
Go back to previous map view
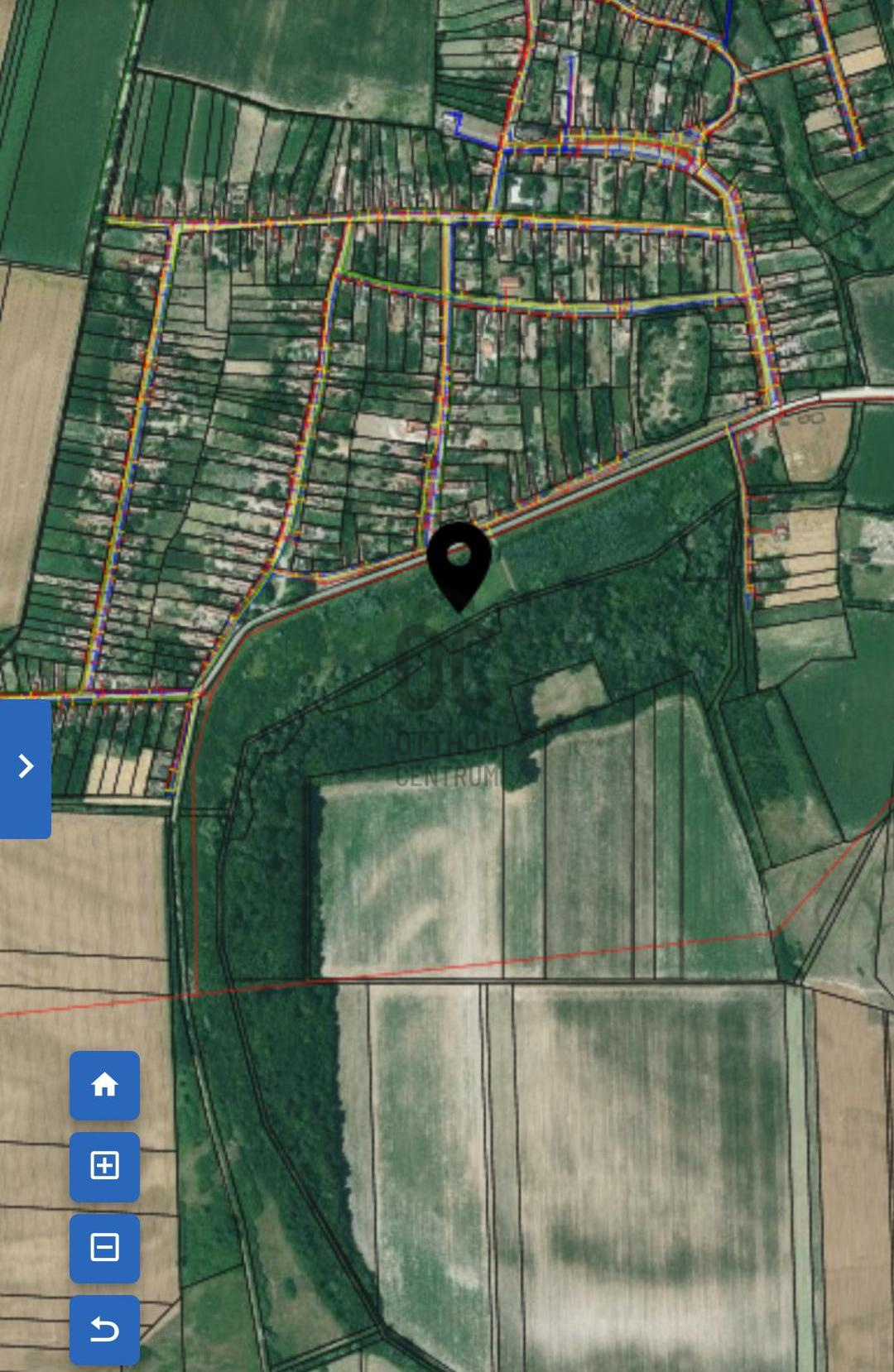104,1330
